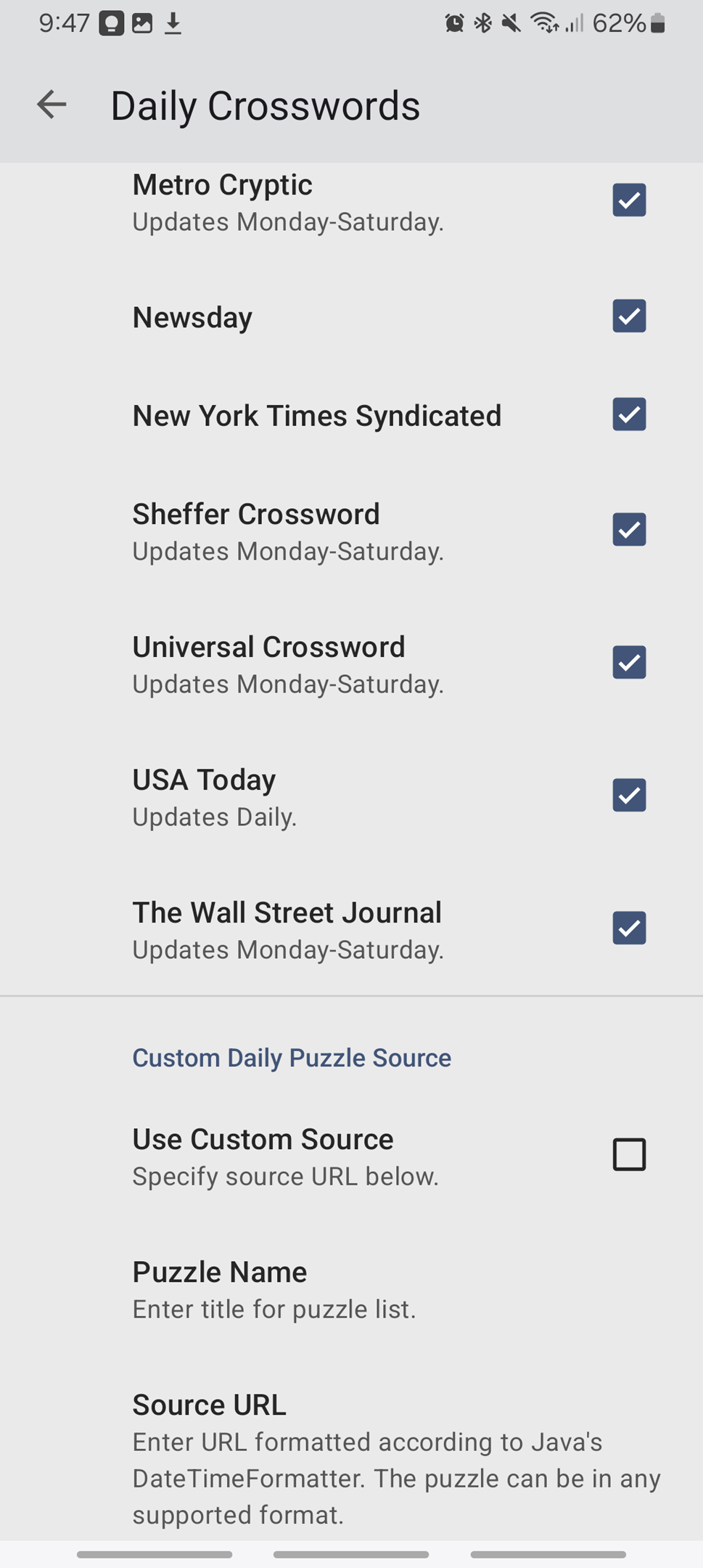Turn off USA Today daily updates

(x=628, y=795)
